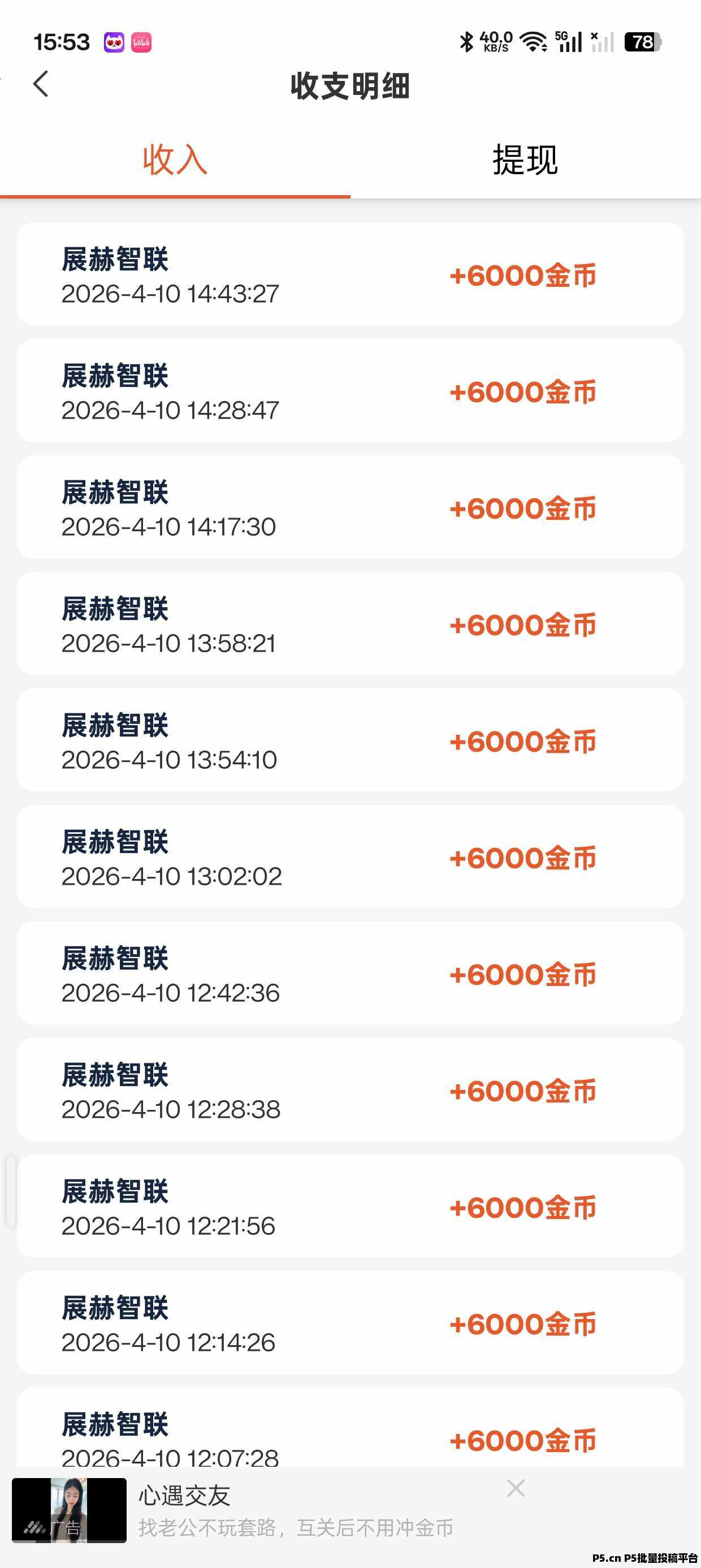Viewport: 701px width, 1568px height.
Task: Go back from the 收支明细 page
Action: pos(41,84)
